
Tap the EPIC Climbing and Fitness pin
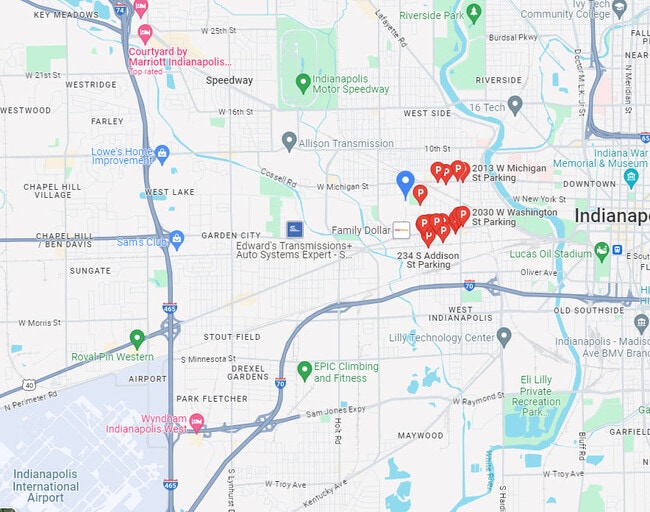point(304,369)
